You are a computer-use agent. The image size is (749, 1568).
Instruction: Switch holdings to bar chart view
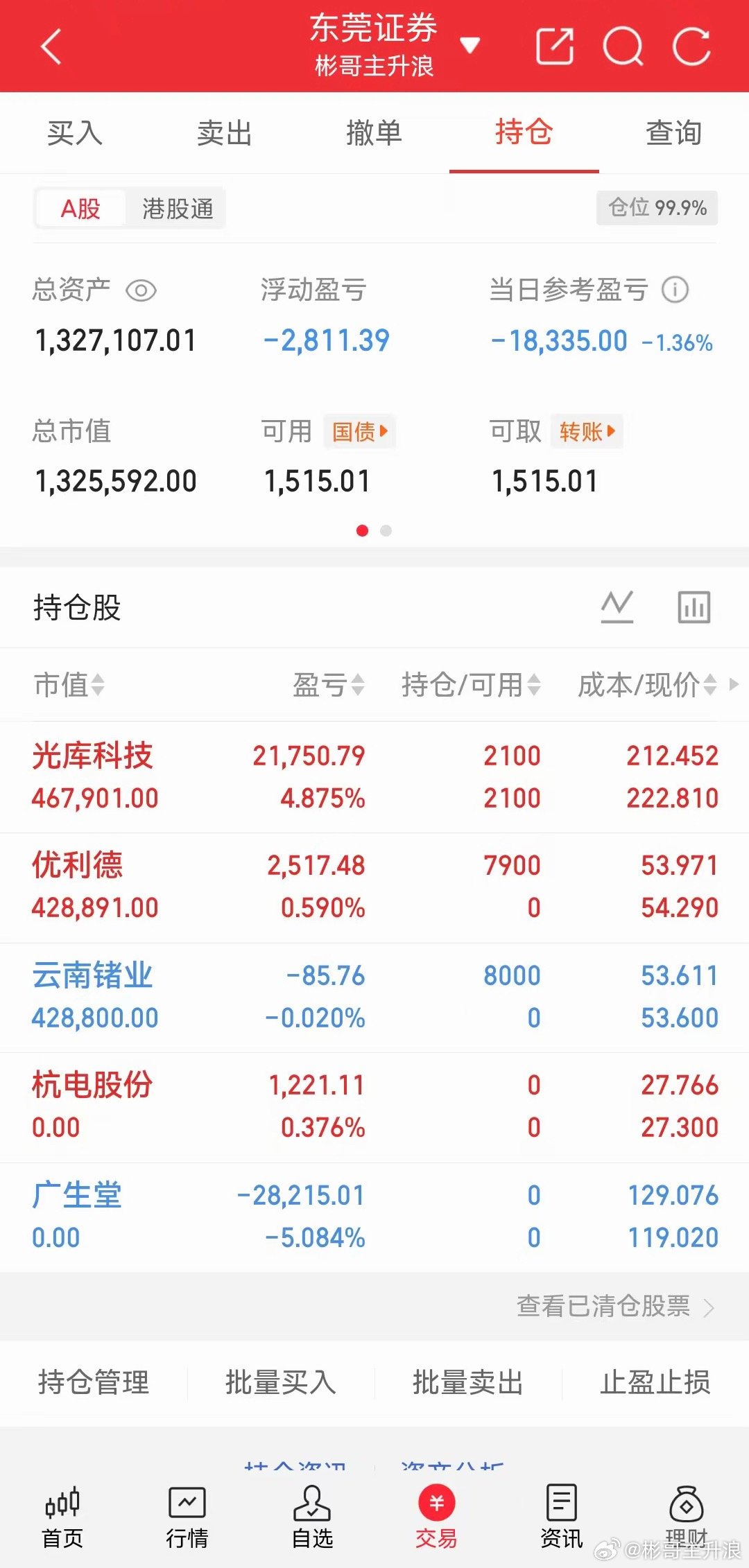[693, 607]
